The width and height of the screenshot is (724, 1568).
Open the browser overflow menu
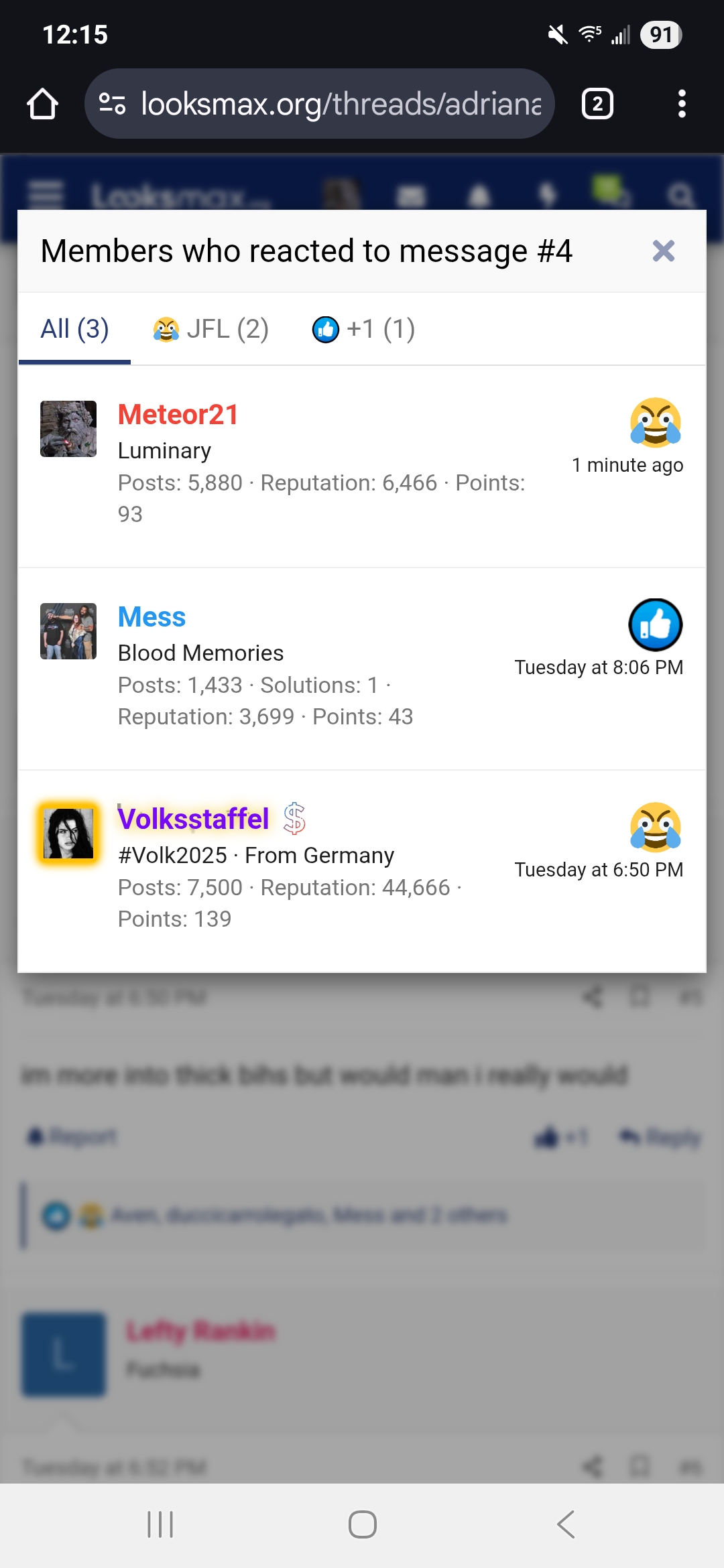(x=682, y=104)
